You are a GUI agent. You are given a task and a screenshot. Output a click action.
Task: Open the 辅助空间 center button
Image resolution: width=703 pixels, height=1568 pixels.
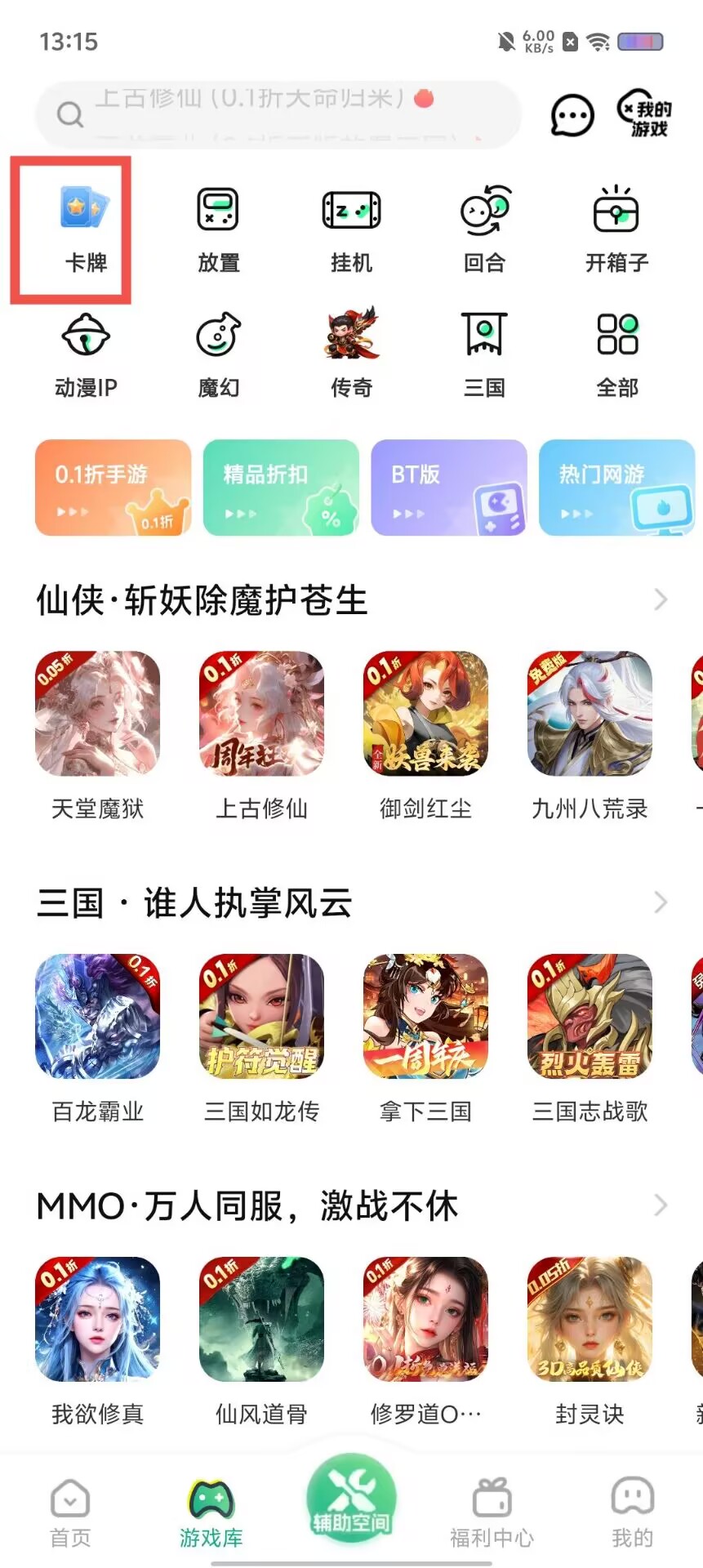point(351,1499)
